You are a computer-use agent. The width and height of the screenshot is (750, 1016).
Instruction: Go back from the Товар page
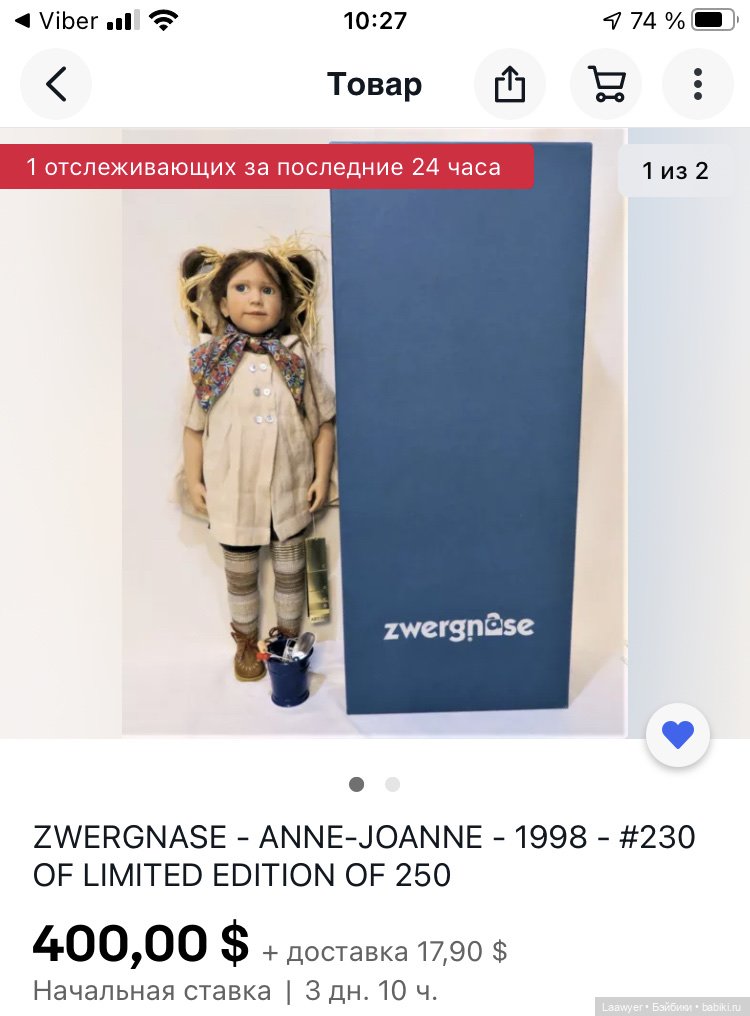pyautogui.click(x=56, y=84)
